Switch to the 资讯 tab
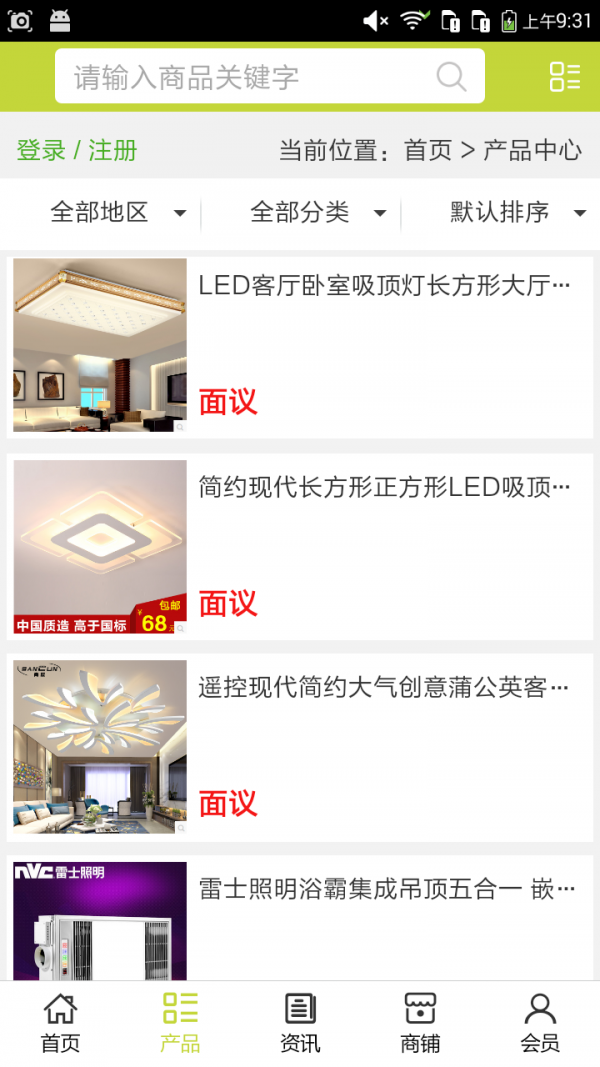The width and height of the screenshot is (600, 1067). 300,1023
